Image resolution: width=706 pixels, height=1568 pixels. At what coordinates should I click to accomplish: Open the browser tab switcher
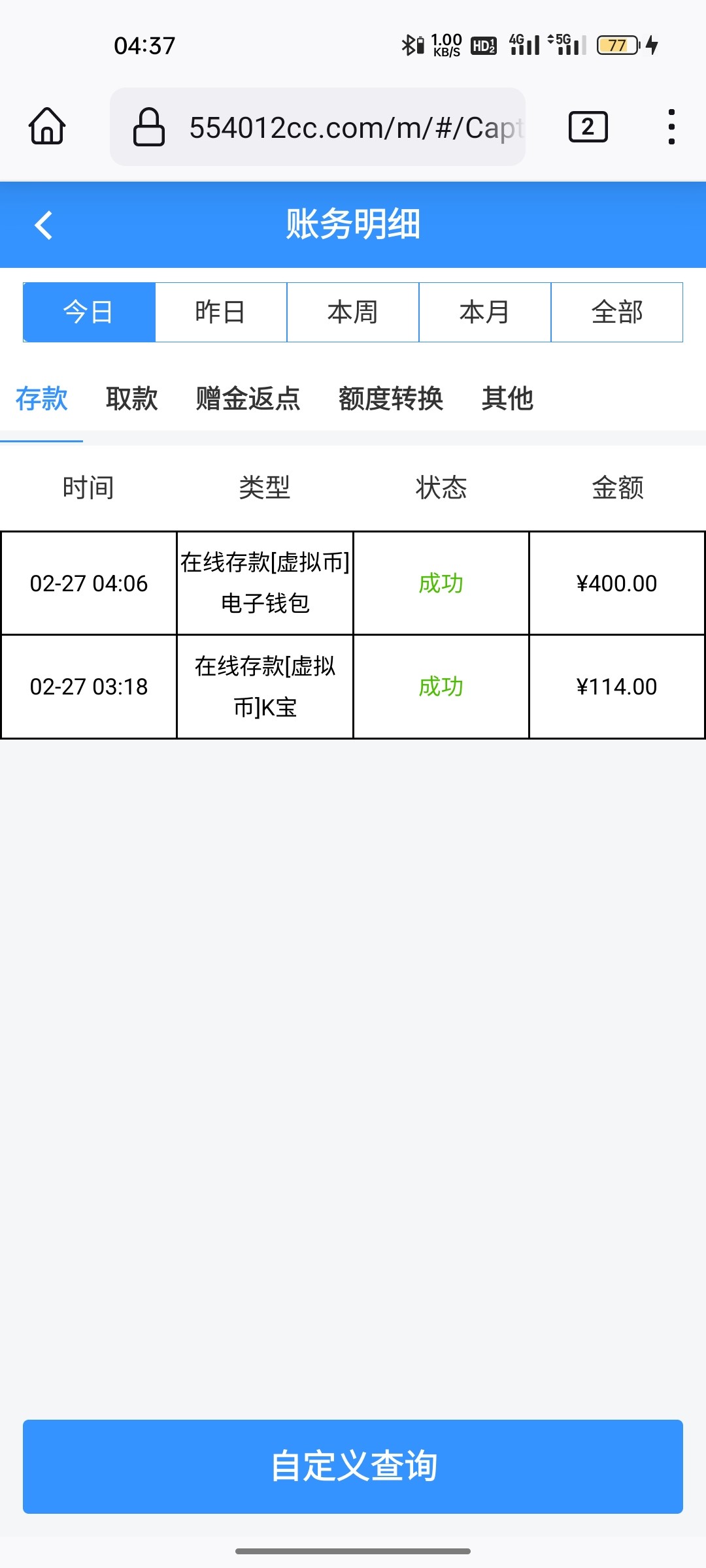pos(588,127)
